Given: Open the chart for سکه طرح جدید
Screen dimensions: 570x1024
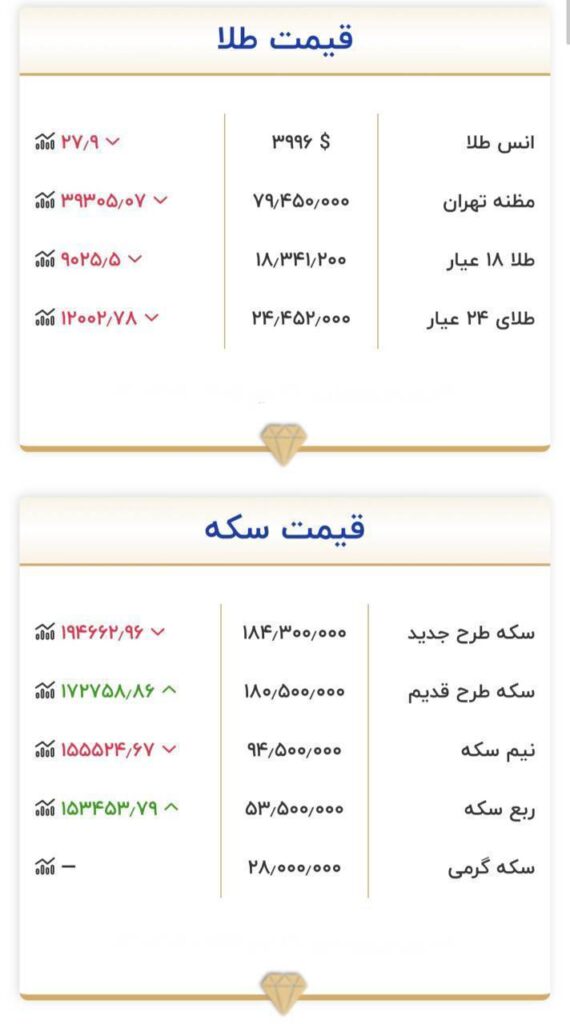Looking at the screenshot, I should coord(44,632).
